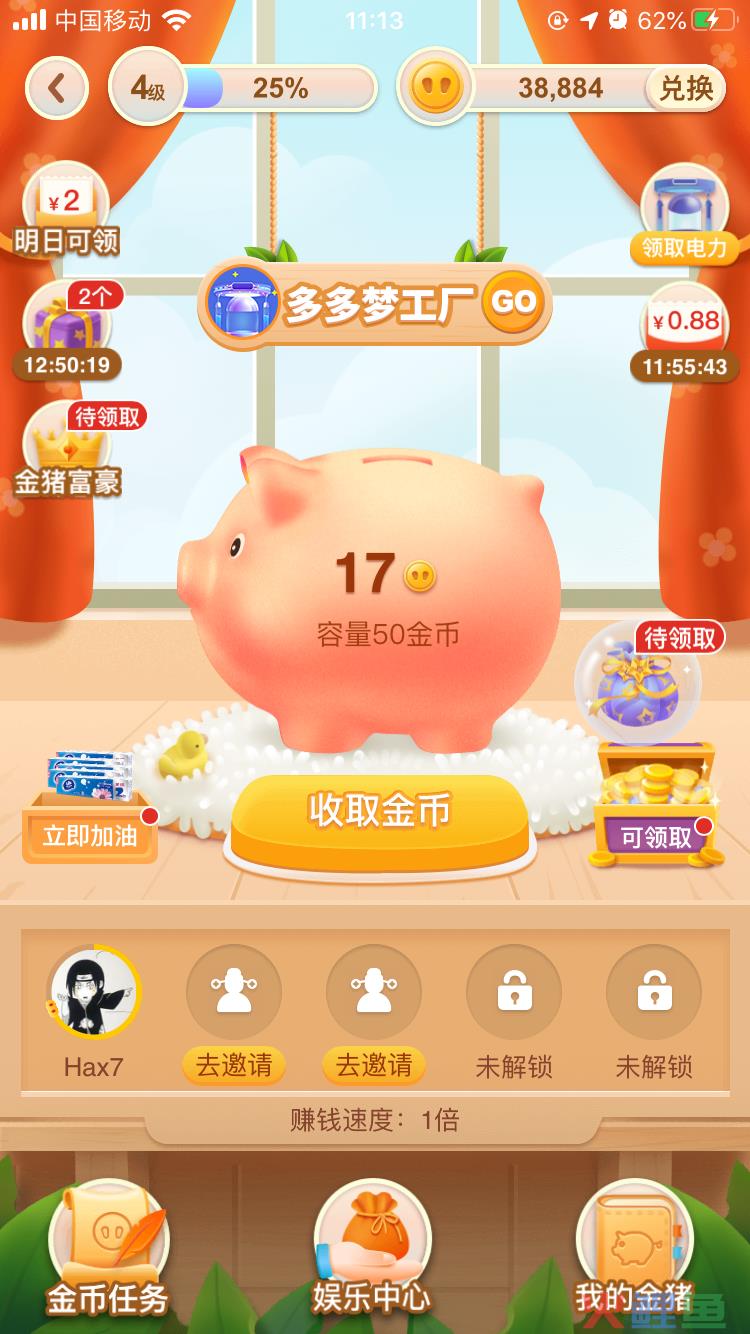Open 金猪富豪 crown reward
This screenshot has height=1334, width=750.
[x=67, y=450]
